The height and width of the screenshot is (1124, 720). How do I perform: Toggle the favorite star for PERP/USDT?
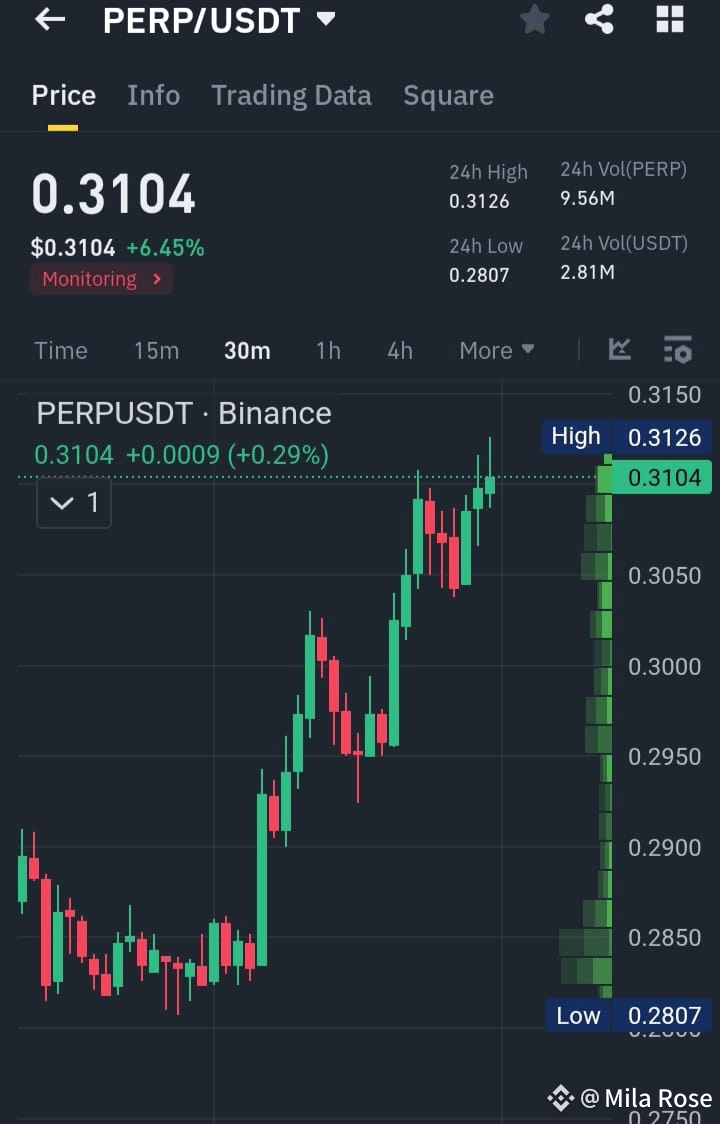(534, 20)
